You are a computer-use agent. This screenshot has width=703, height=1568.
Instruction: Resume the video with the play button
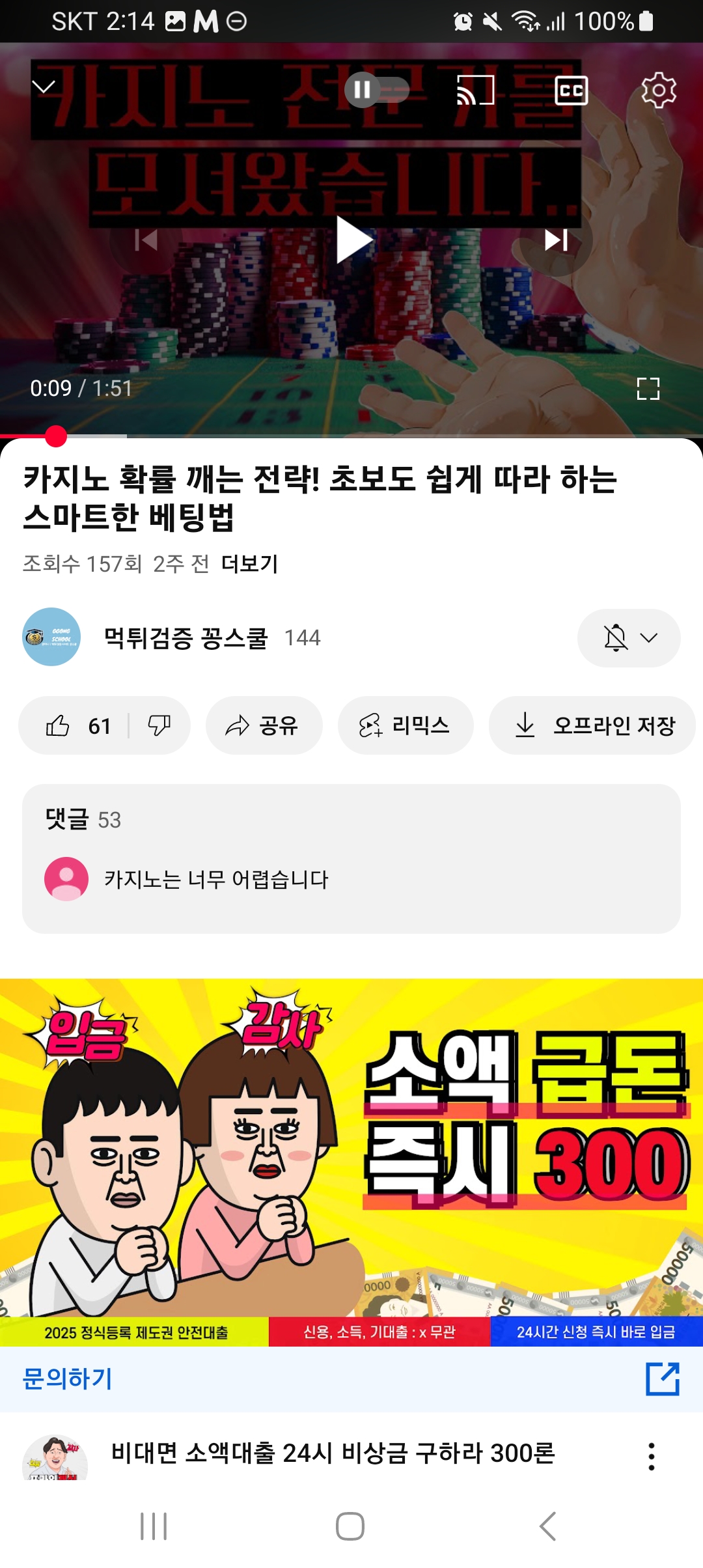click(x=353, y=240)
